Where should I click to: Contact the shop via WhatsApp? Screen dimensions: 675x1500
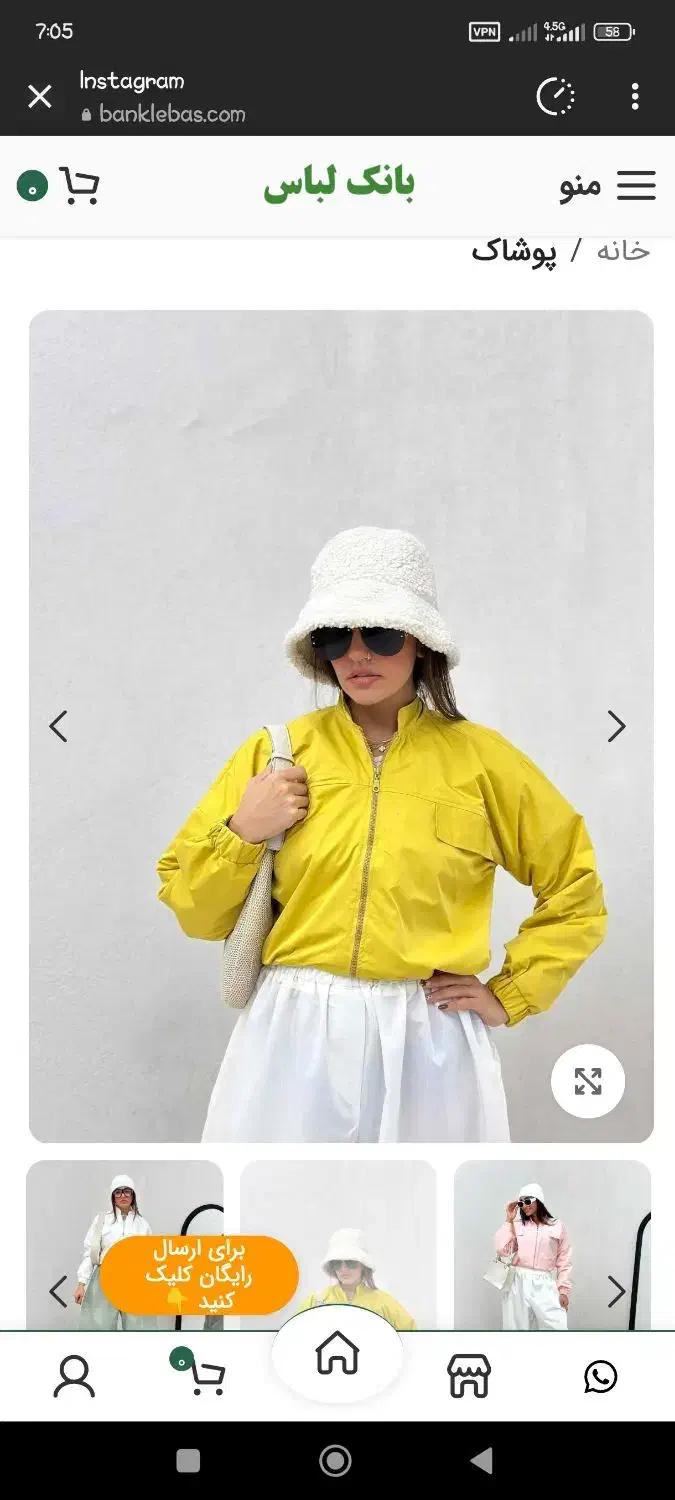pyautogui.click(x=600, y=1377)
